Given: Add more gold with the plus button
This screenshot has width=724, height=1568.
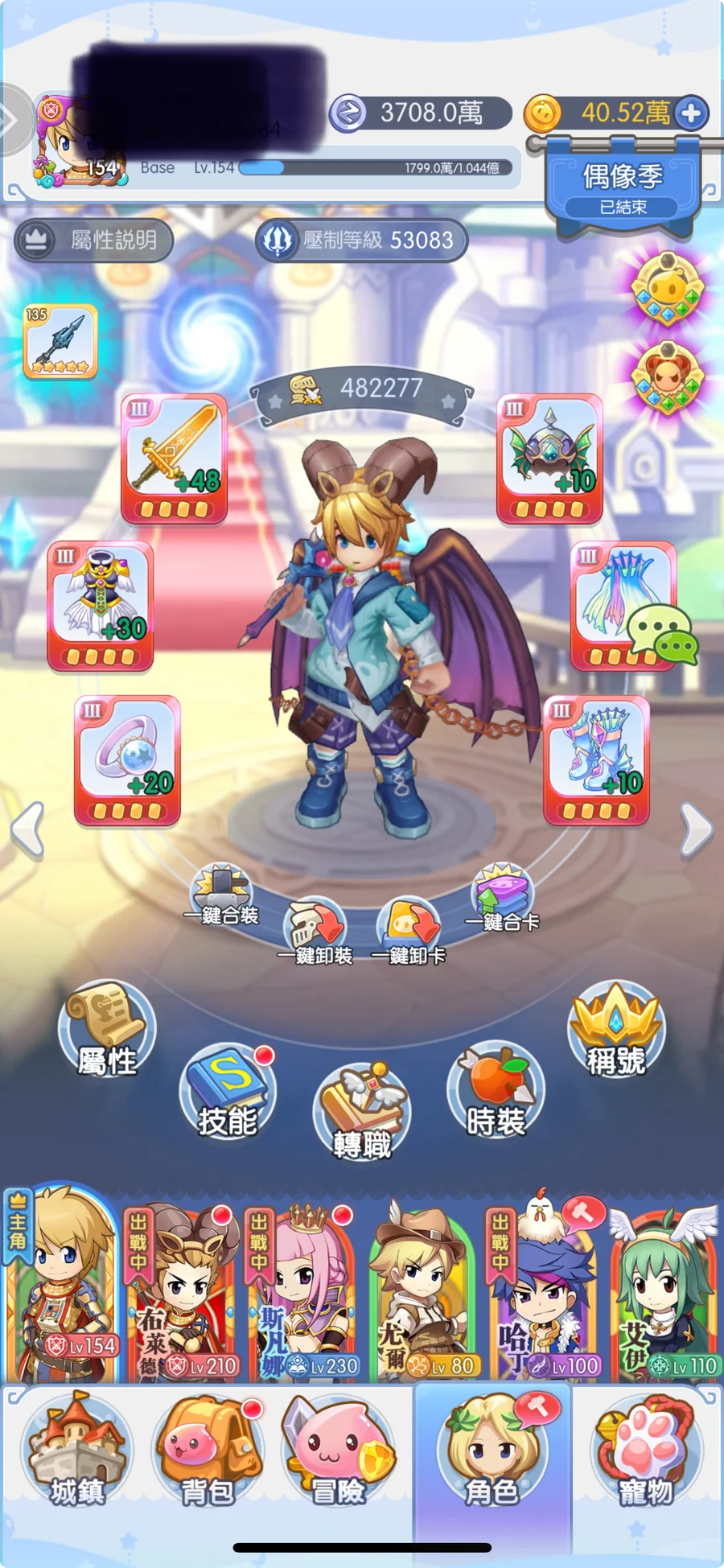Looking at the screenshot, I should tap(691, 113).
